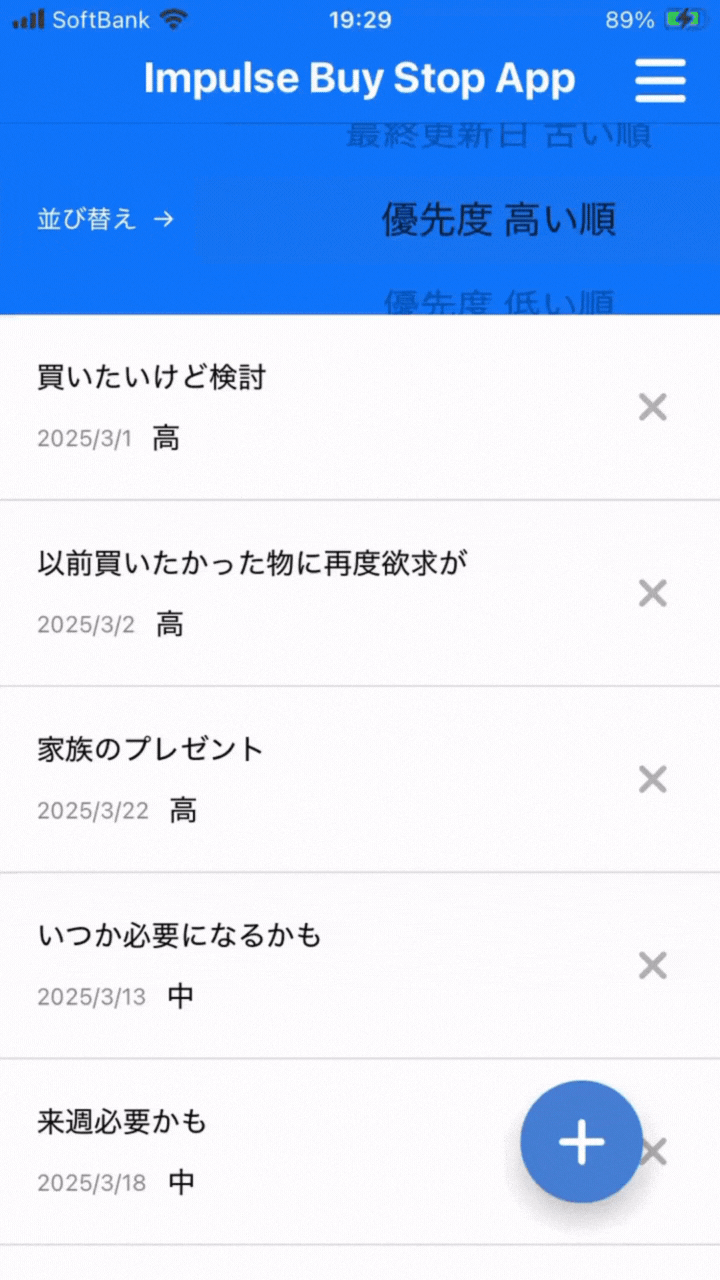
Task: Remove the いつか必要になるかも entry
Action: 652,965
